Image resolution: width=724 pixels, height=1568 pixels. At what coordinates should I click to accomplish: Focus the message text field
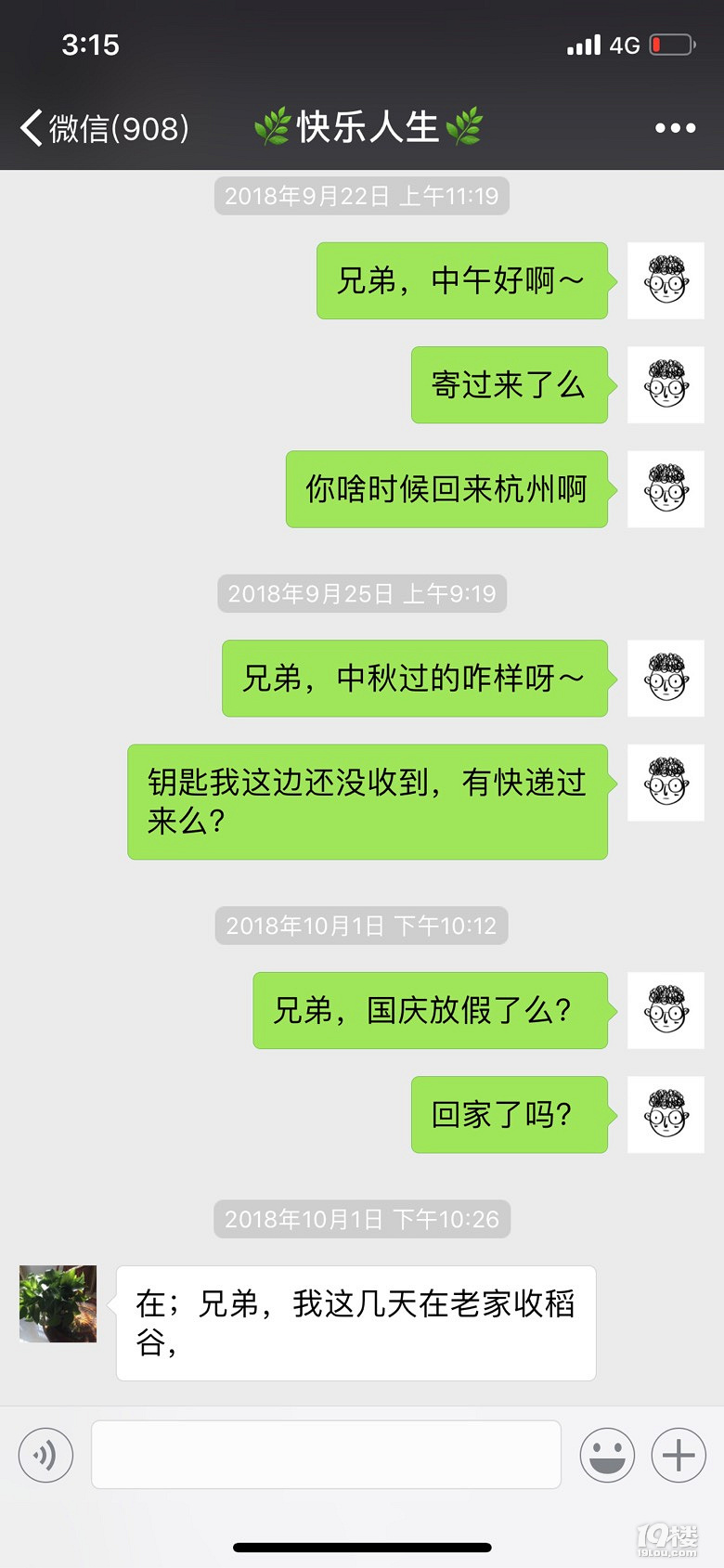[326, 1455]
